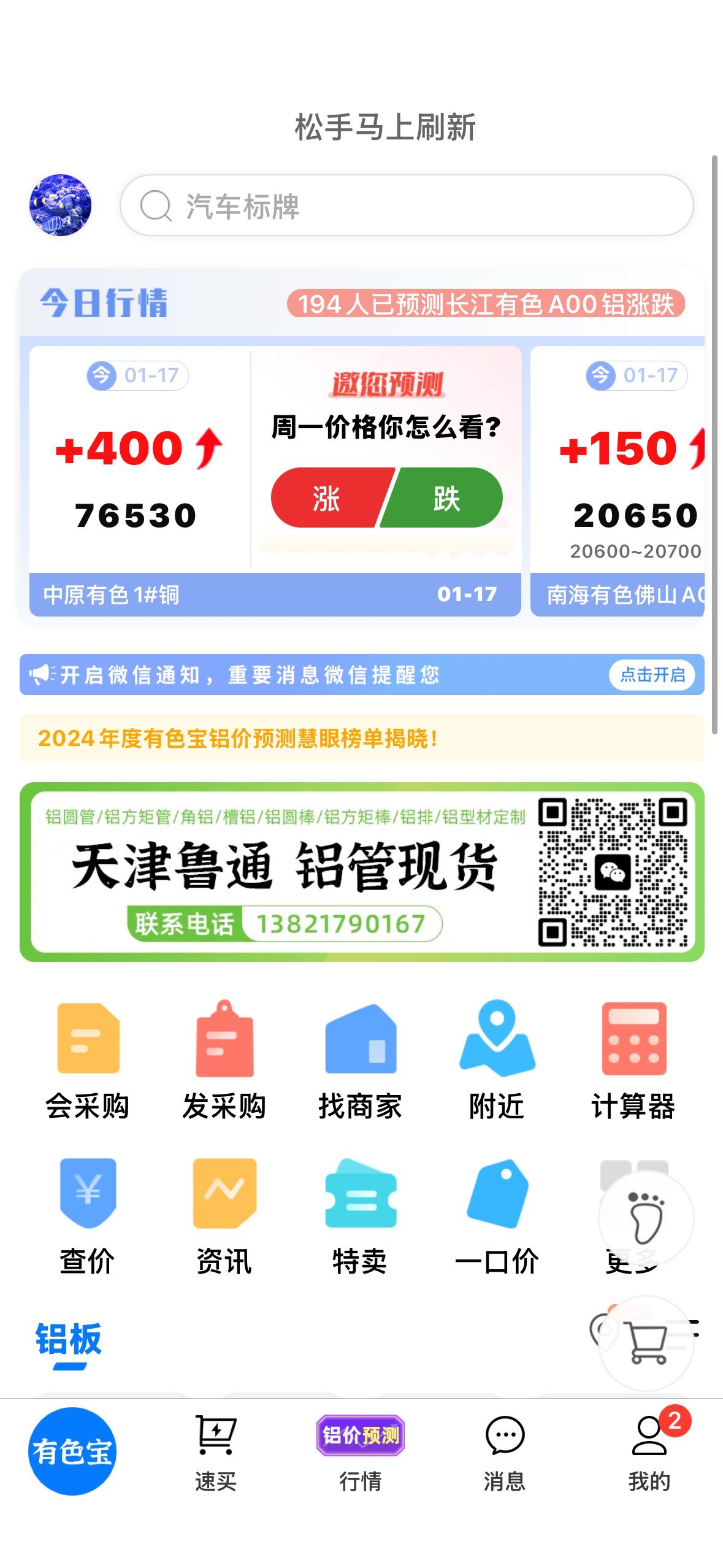
Task: Open the floating shopping cart button
Action: [x=647, y=1343]
